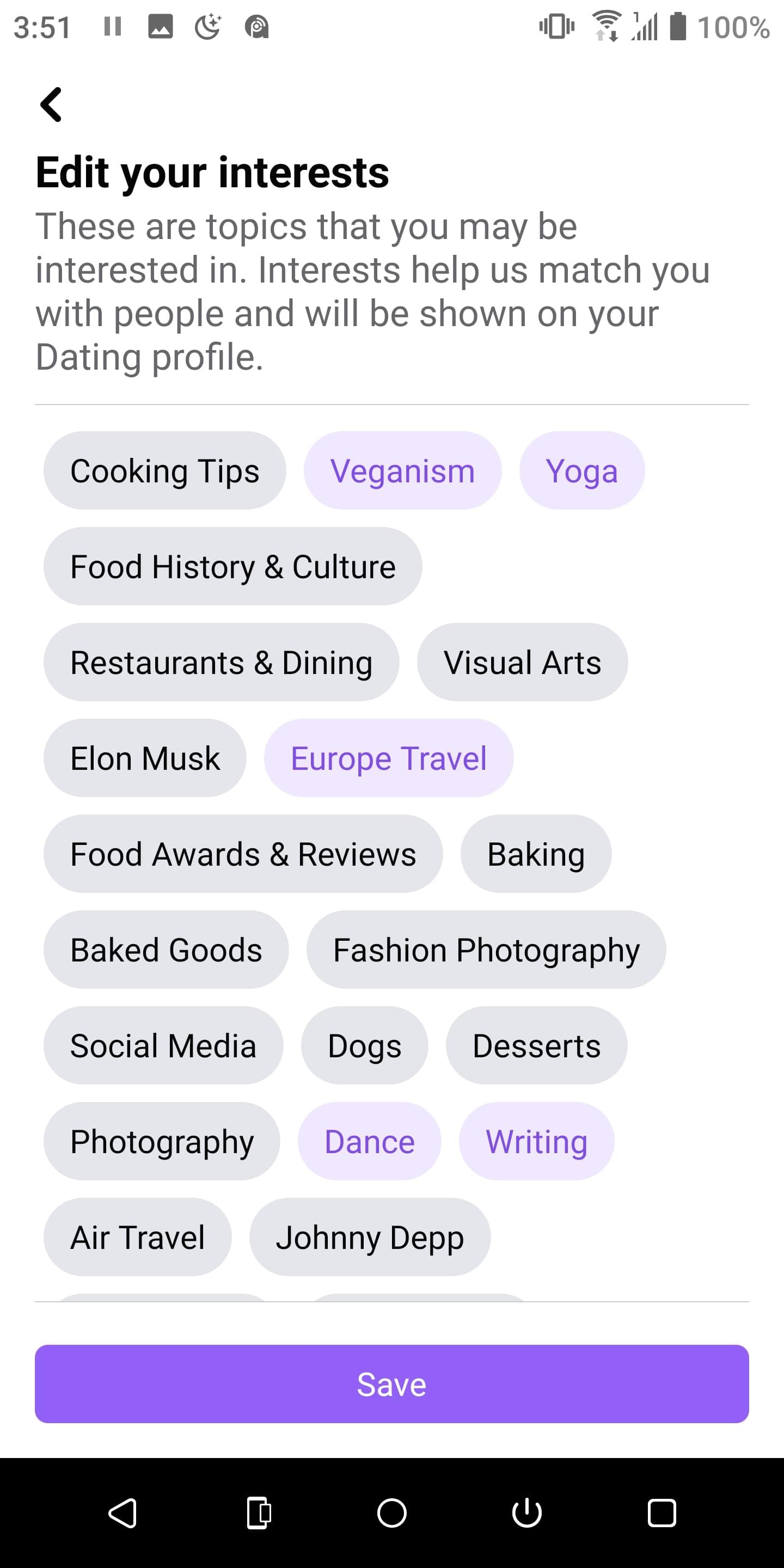Remove Yoga from selected interests
This screenshot has width=784, height=1568.
[581, 470]
